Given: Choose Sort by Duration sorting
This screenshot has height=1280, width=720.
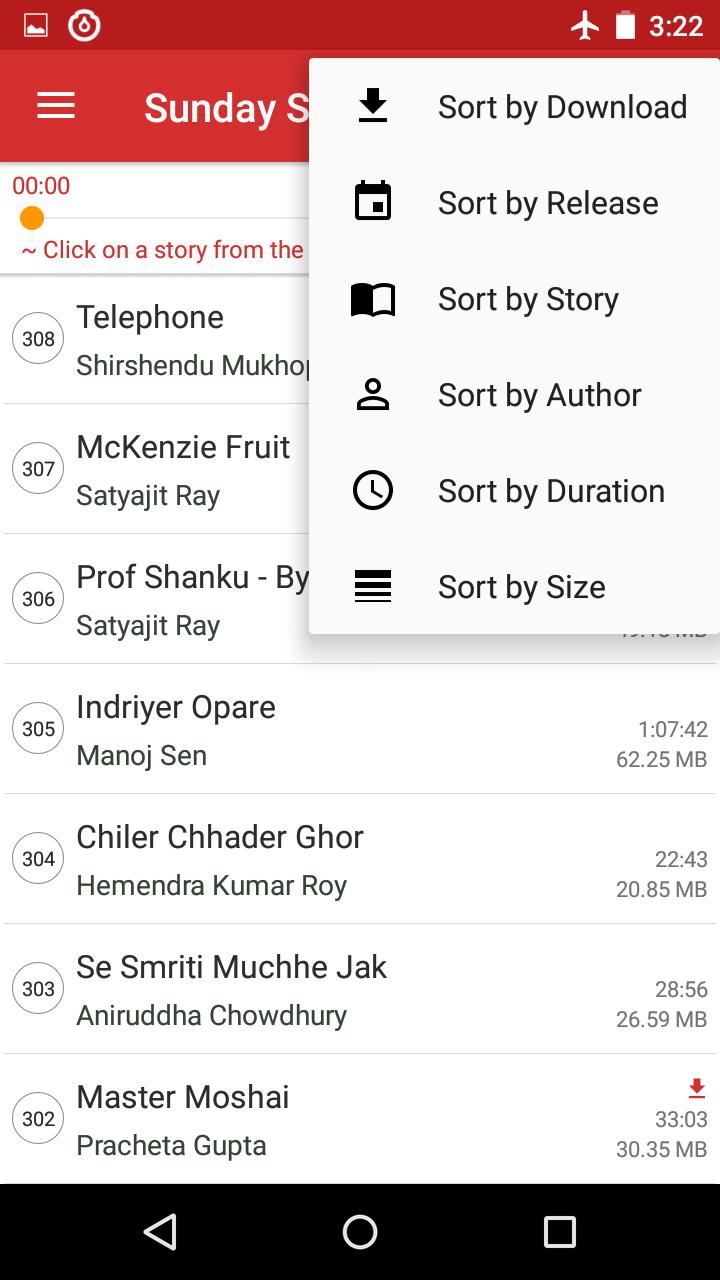Looking at the screenshot, I should click(x=550, y=489).
